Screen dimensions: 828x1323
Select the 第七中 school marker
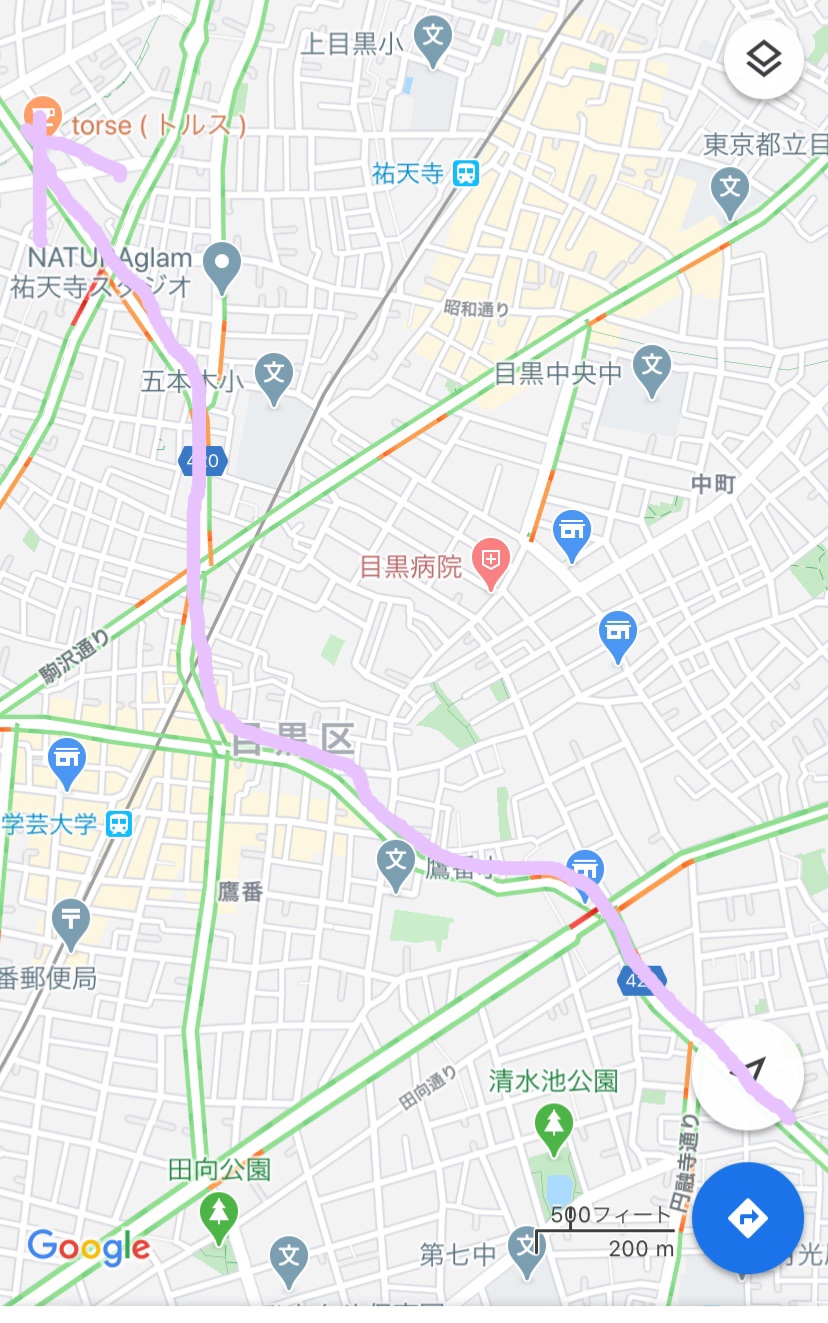526,1248
